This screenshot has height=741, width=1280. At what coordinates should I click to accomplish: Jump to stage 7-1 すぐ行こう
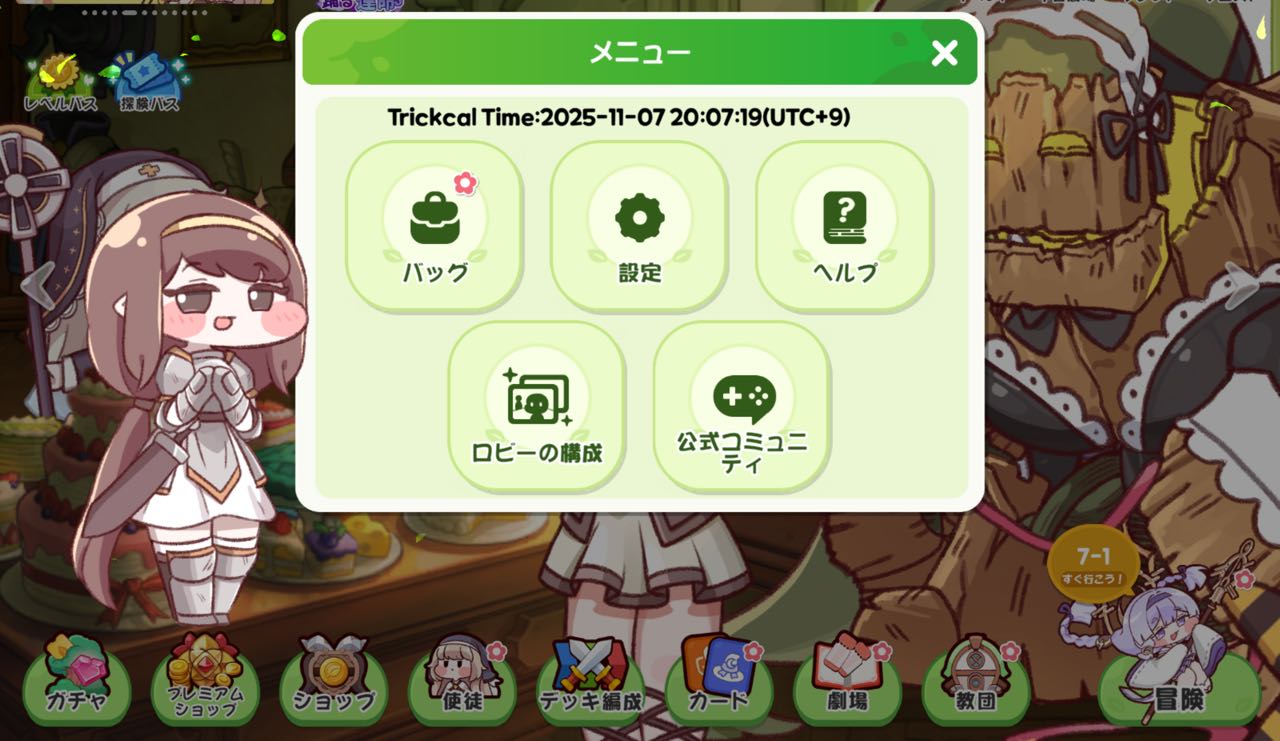(1093, 564)
